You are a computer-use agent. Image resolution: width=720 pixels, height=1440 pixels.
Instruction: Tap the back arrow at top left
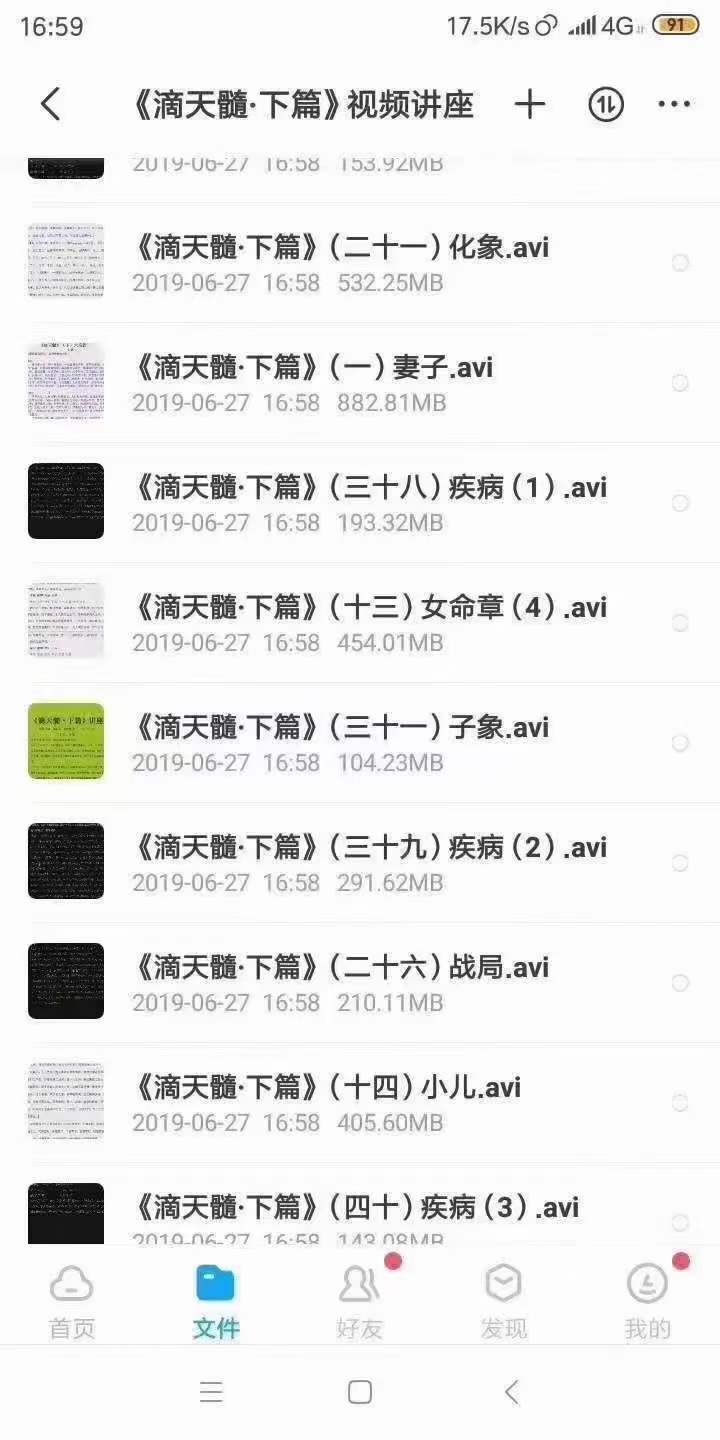[x=51, y=104]
